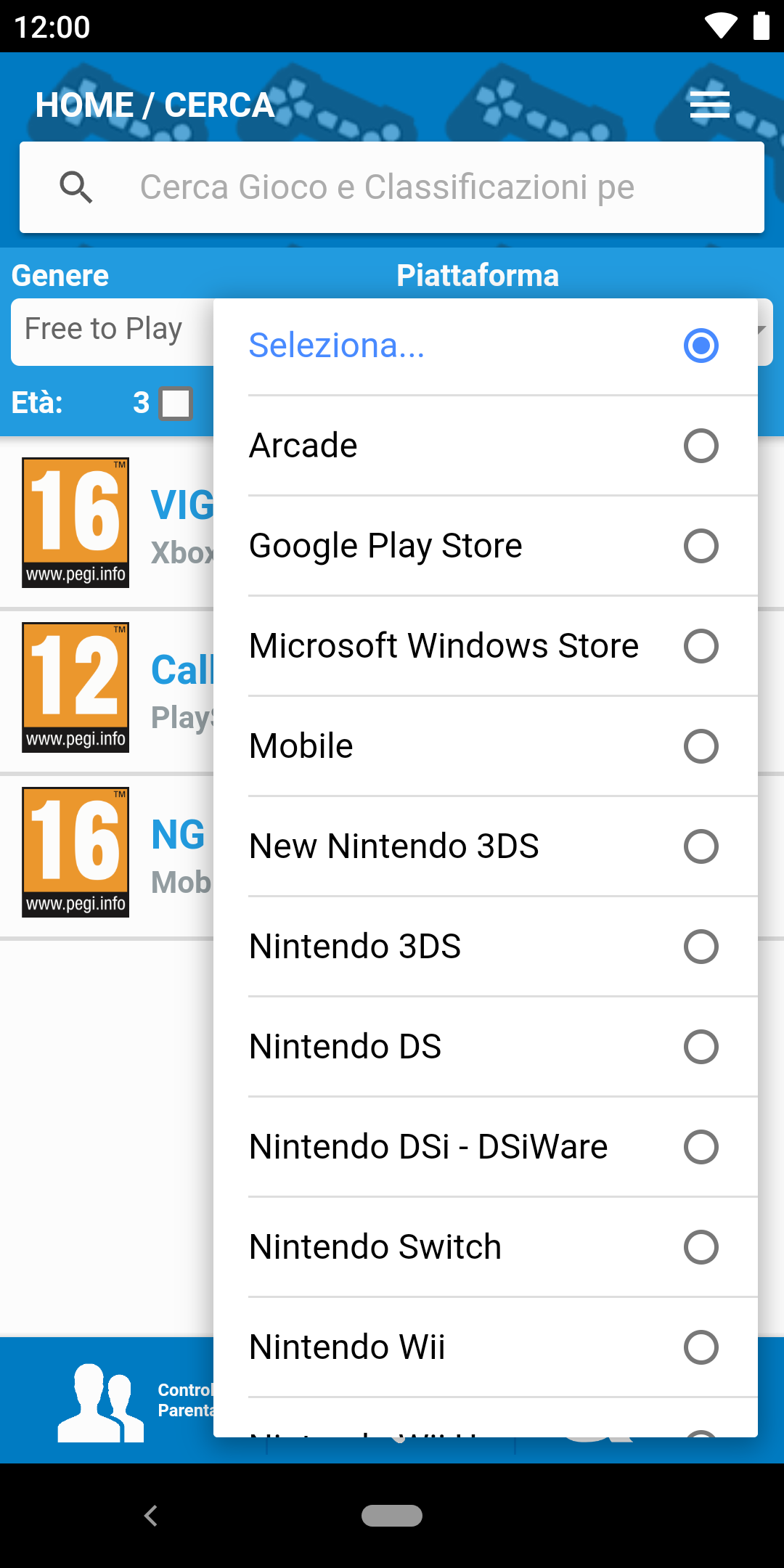Image resolution: width=784 pixels, height=1568 pixels.
Task: Open the Genere dropdown showing Free to Play
Action: [113, 332]
